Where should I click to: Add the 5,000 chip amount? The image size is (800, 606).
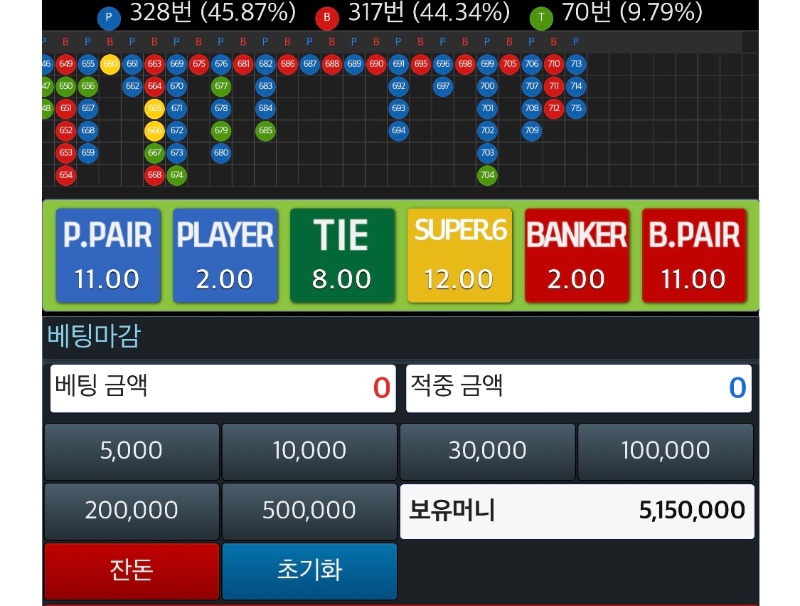[131, 451]
